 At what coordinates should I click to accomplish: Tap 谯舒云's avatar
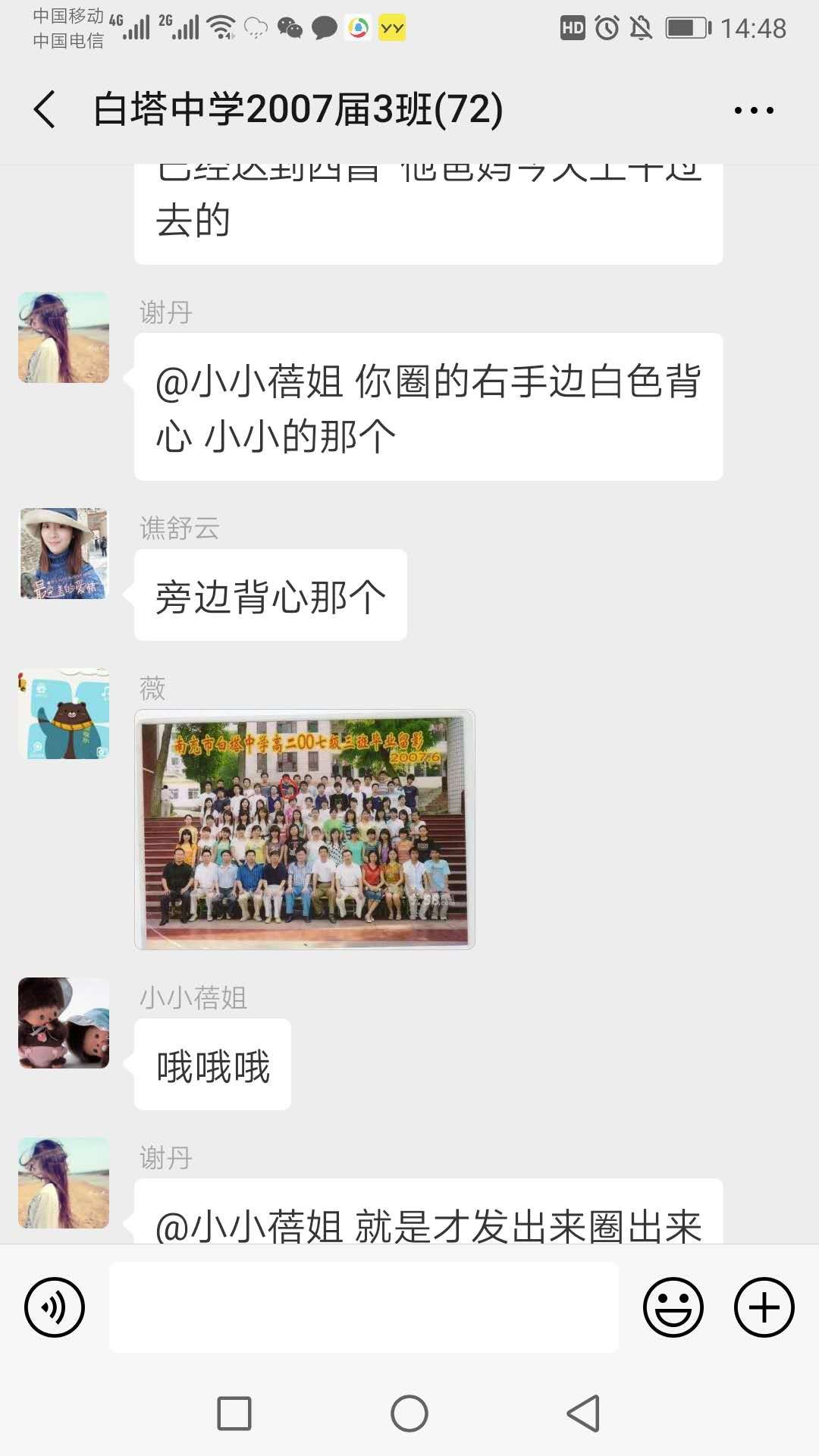point(64,554)
